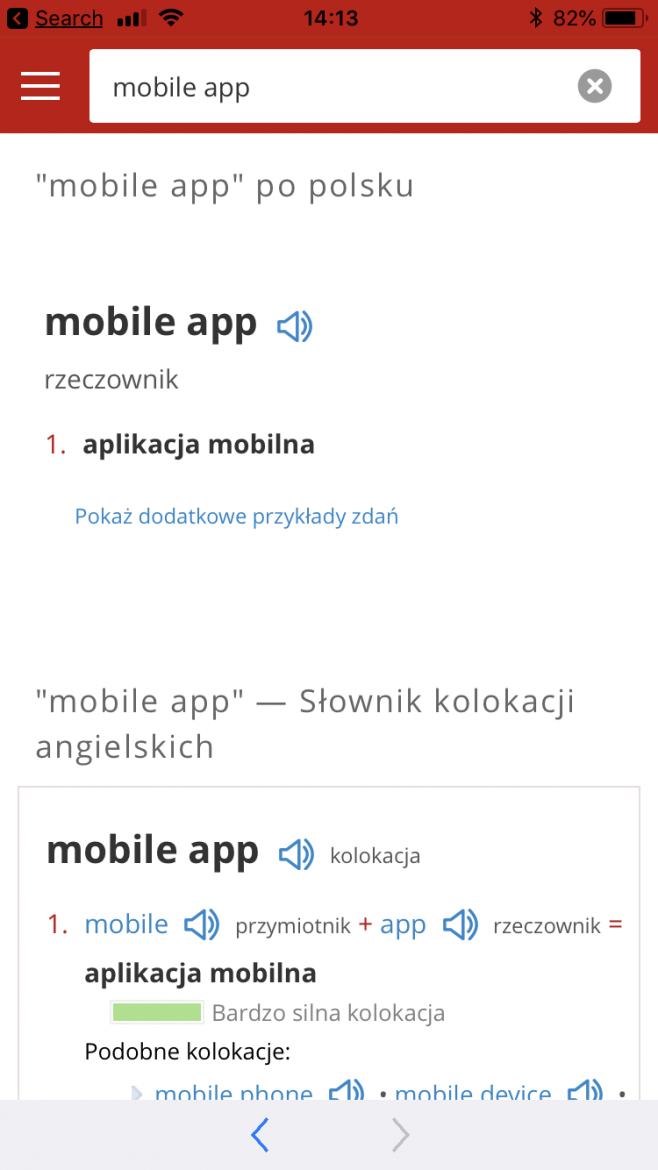658x1170 pixels.
Task: Play pronunciation of mobile app kolokacja
Action: [x=296, y=854]
